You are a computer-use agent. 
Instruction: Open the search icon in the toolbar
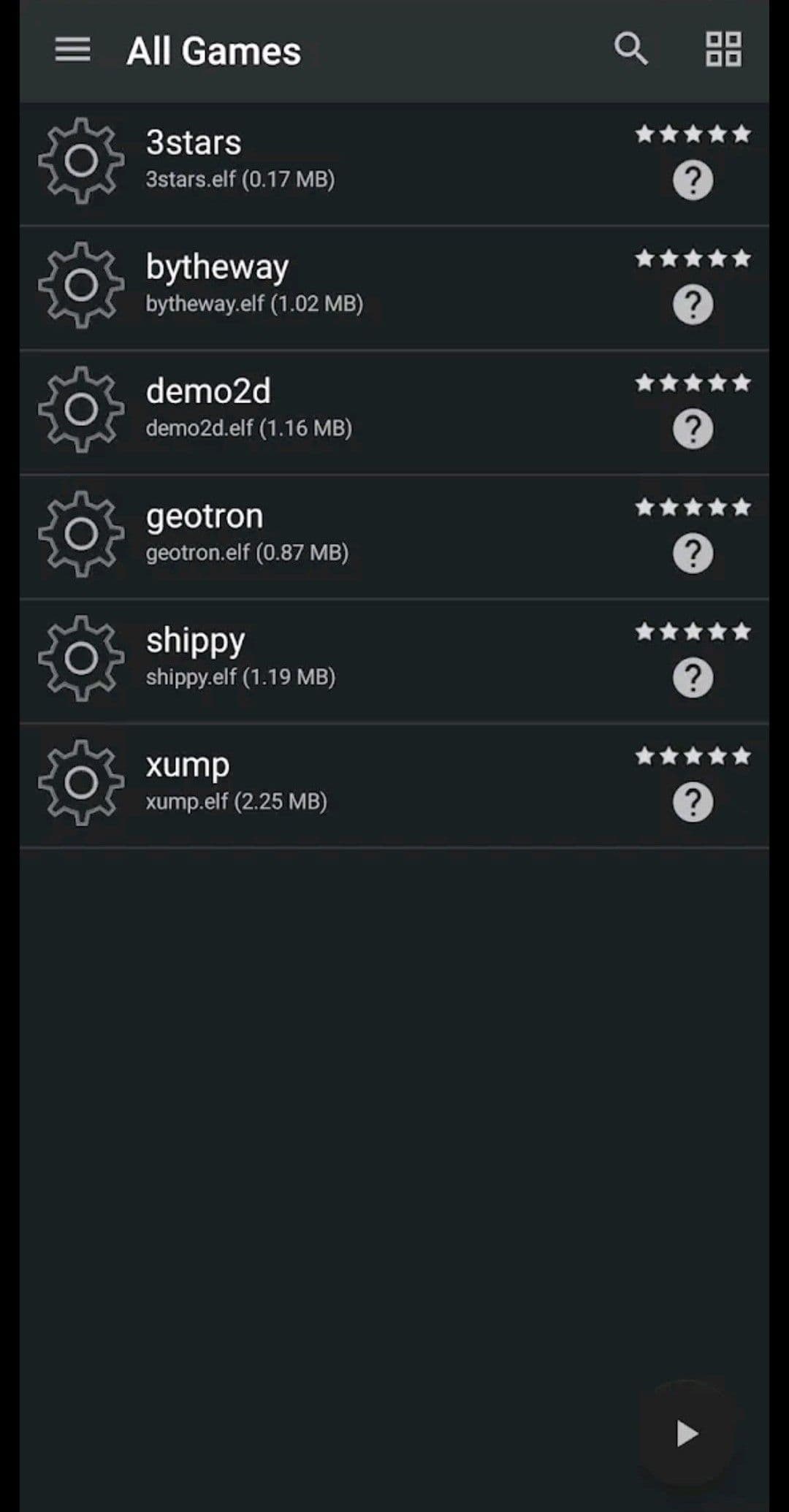(630, 50)
